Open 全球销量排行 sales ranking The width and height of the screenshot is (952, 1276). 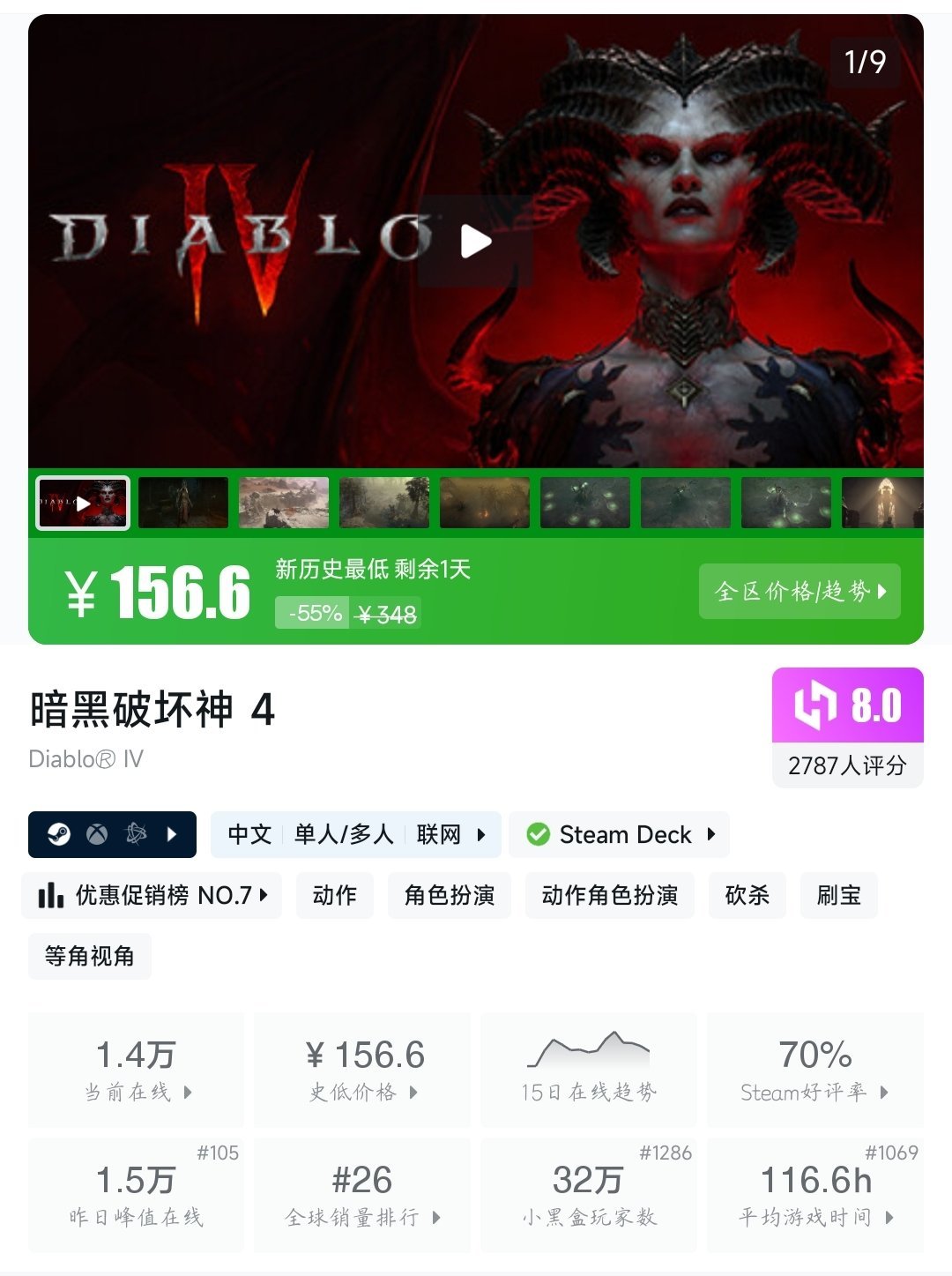click(362, 1195)
